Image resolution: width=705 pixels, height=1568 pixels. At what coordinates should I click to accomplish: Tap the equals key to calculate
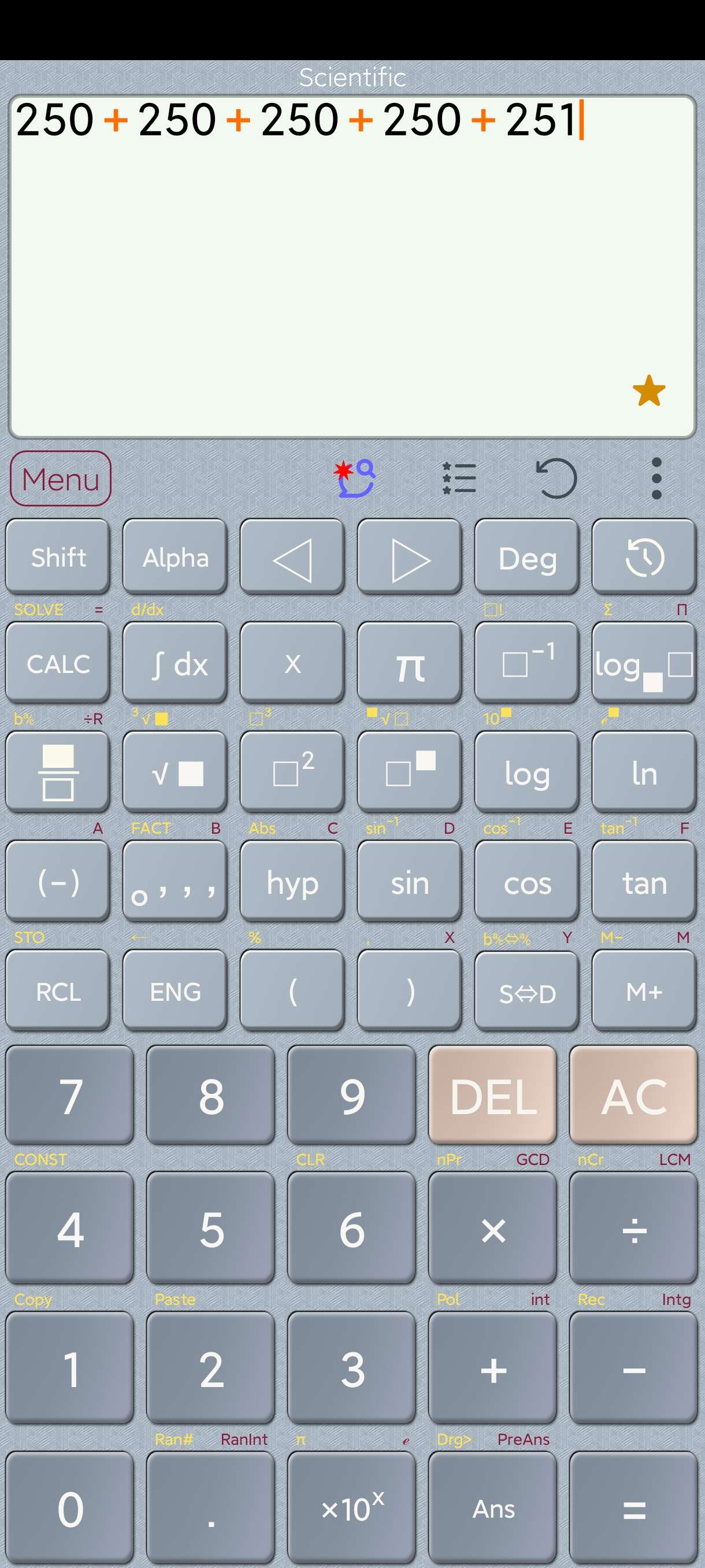point(633,1509)
